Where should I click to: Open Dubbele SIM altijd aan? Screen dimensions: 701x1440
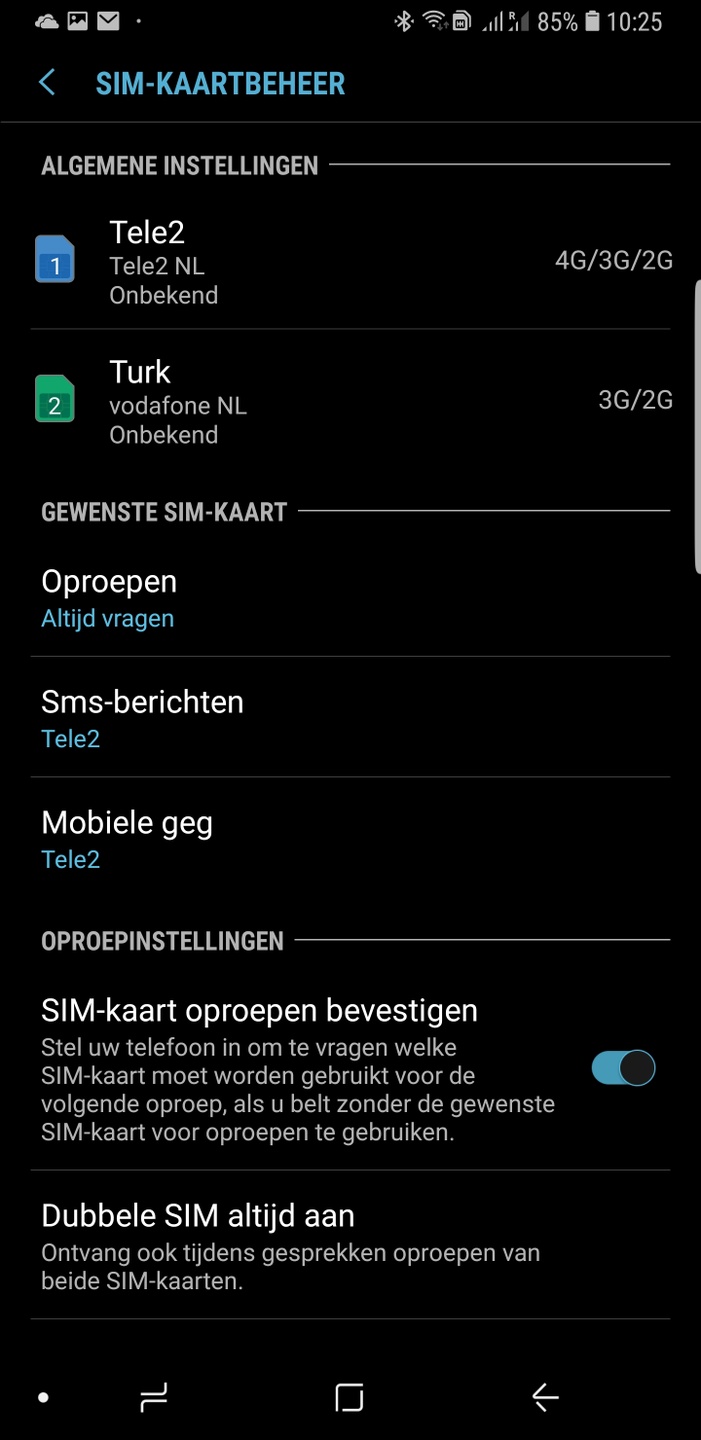click(350, 1245)
